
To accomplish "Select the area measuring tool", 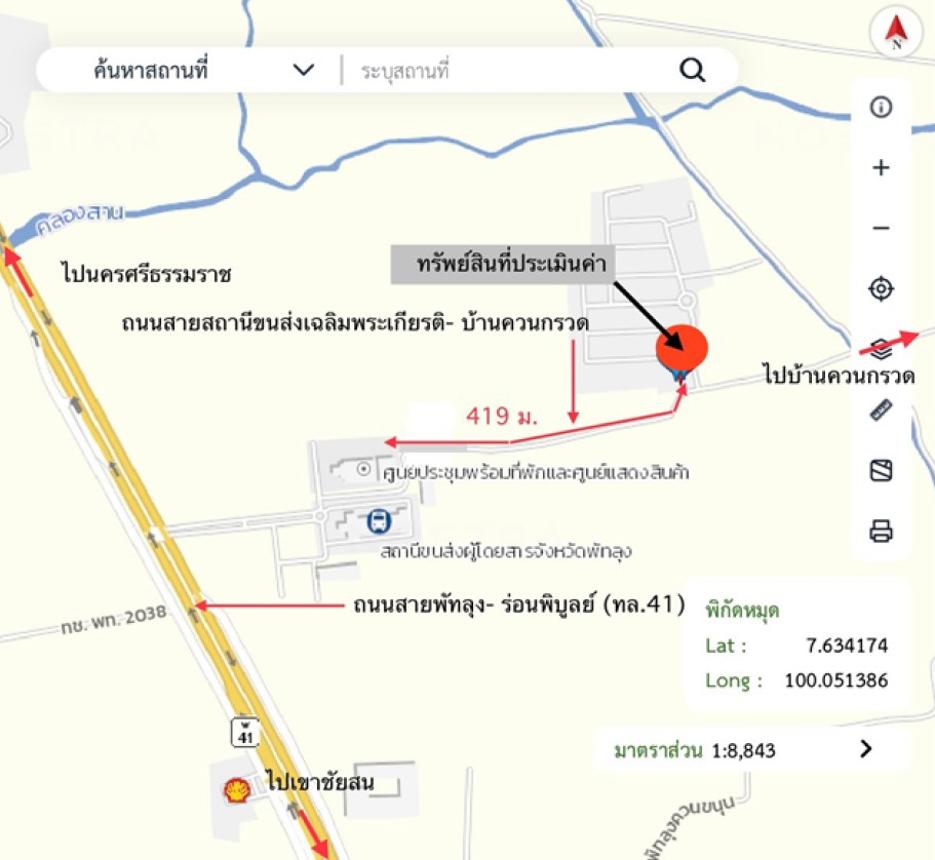I will tap(880, 470).
